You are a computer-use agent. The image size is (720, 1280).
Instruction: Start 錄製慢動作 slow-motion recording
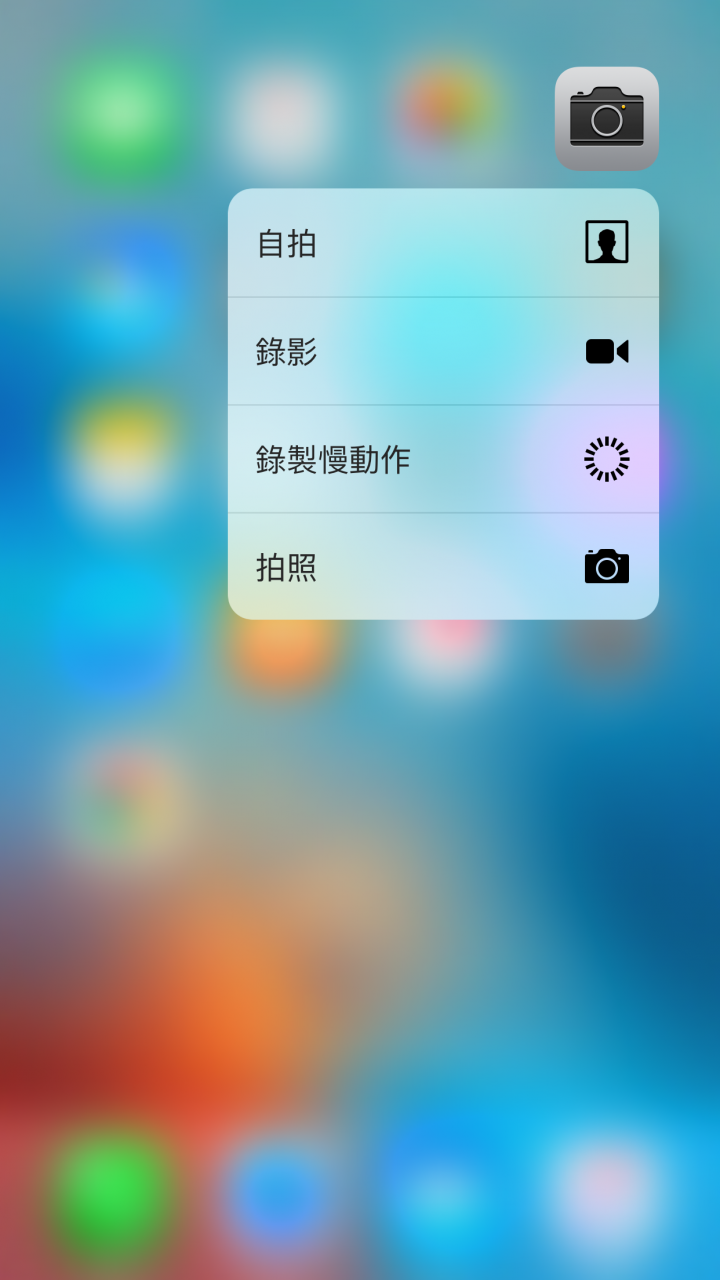click(x=442, y=459)
